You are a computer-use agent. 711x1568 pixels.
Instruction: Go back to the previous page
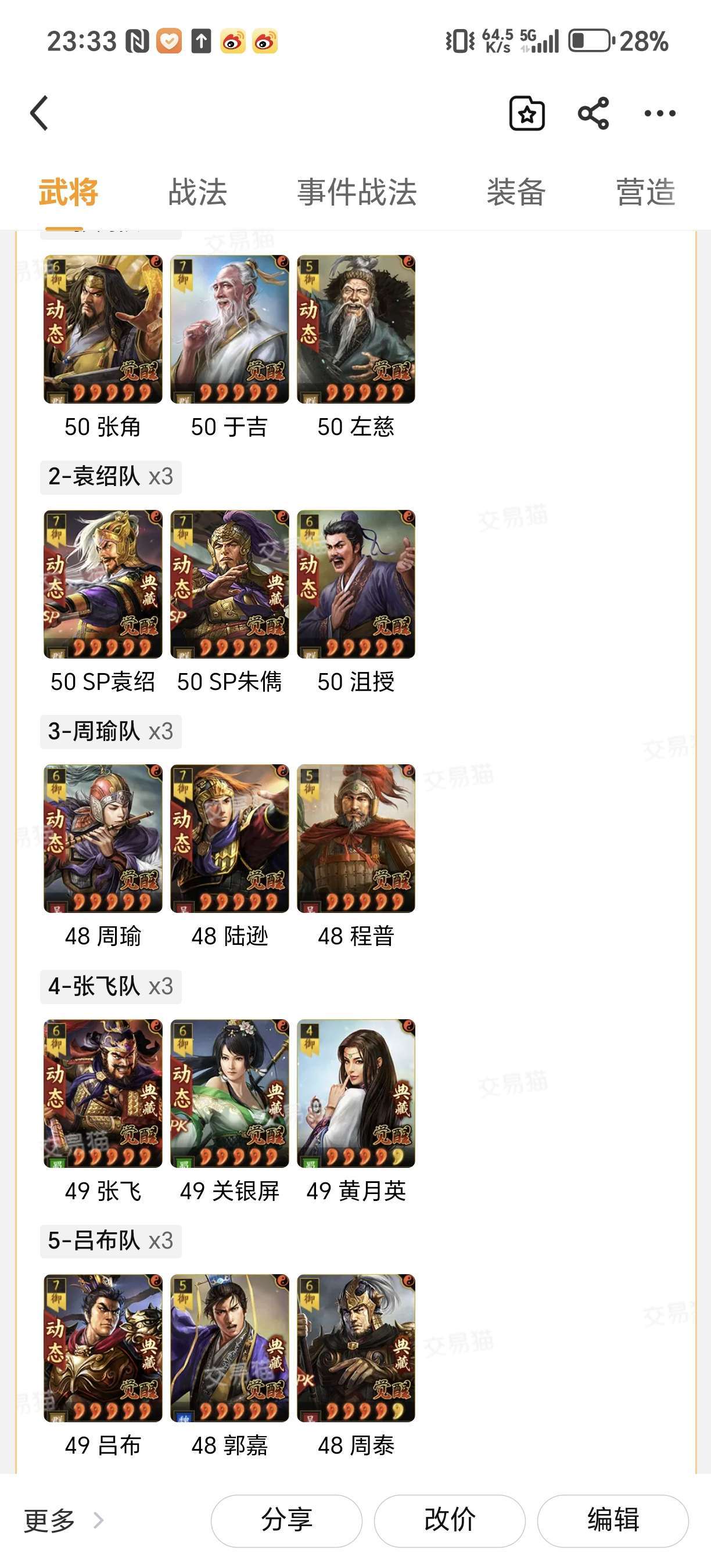(39, 113)
